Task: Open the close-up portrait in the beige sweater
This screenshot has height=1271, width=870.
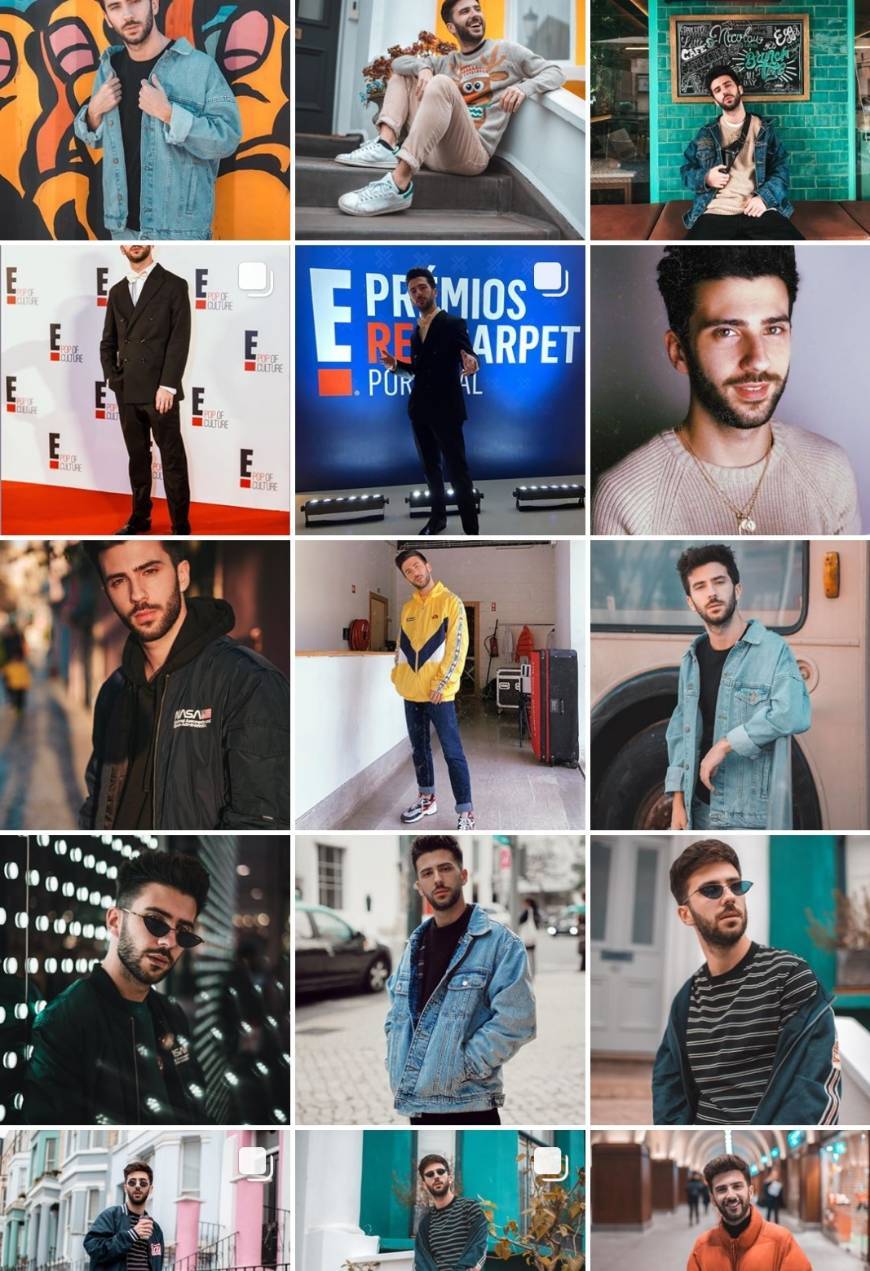Action: click(729, 390)
